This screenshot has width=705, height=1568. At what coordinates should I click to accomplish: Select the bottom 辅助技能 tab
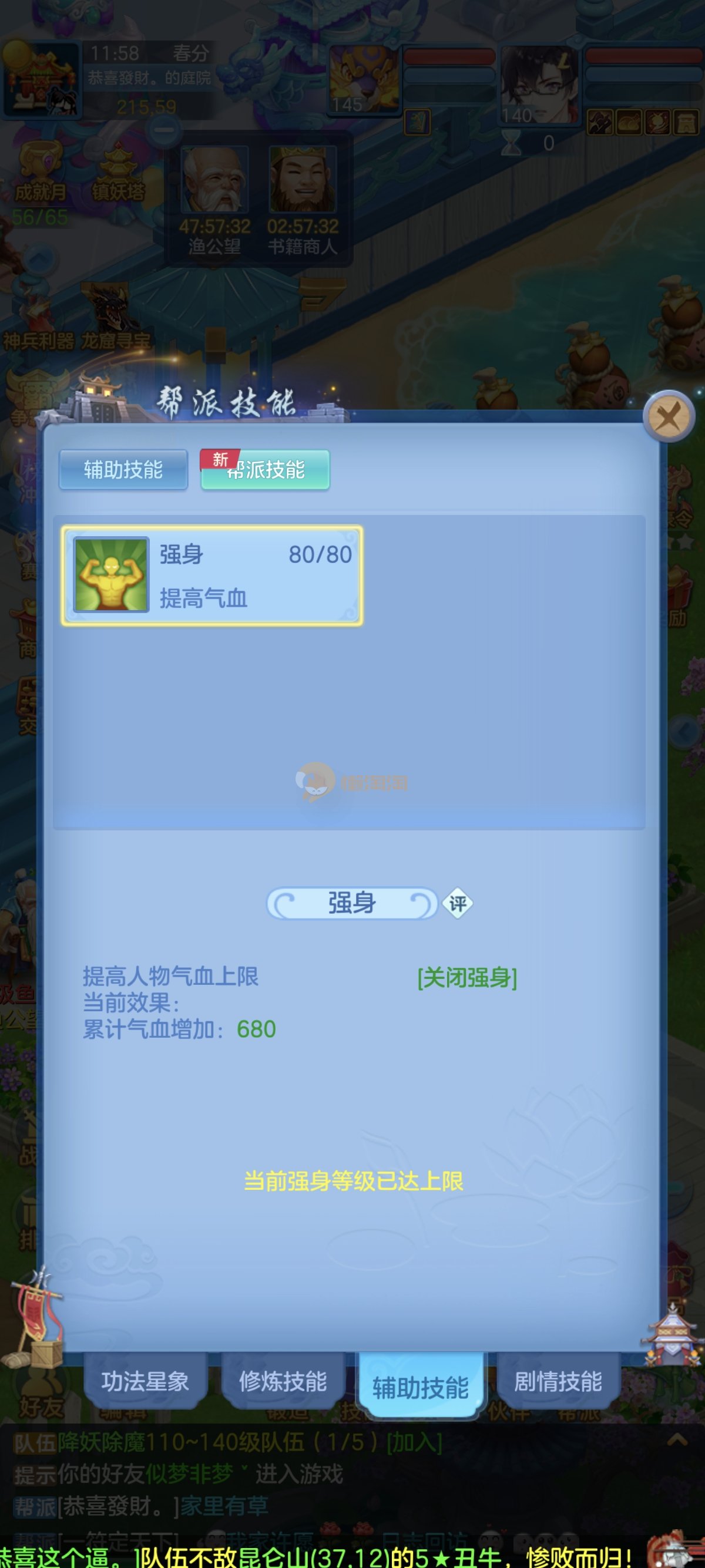coord(421,1387)
